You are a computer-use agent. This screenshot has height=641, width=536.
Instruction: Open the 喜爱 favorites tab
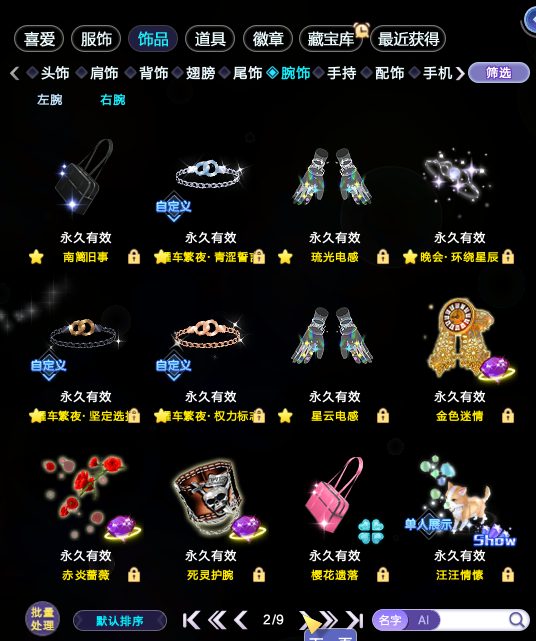pyautogui.click(x=39, y=39)
